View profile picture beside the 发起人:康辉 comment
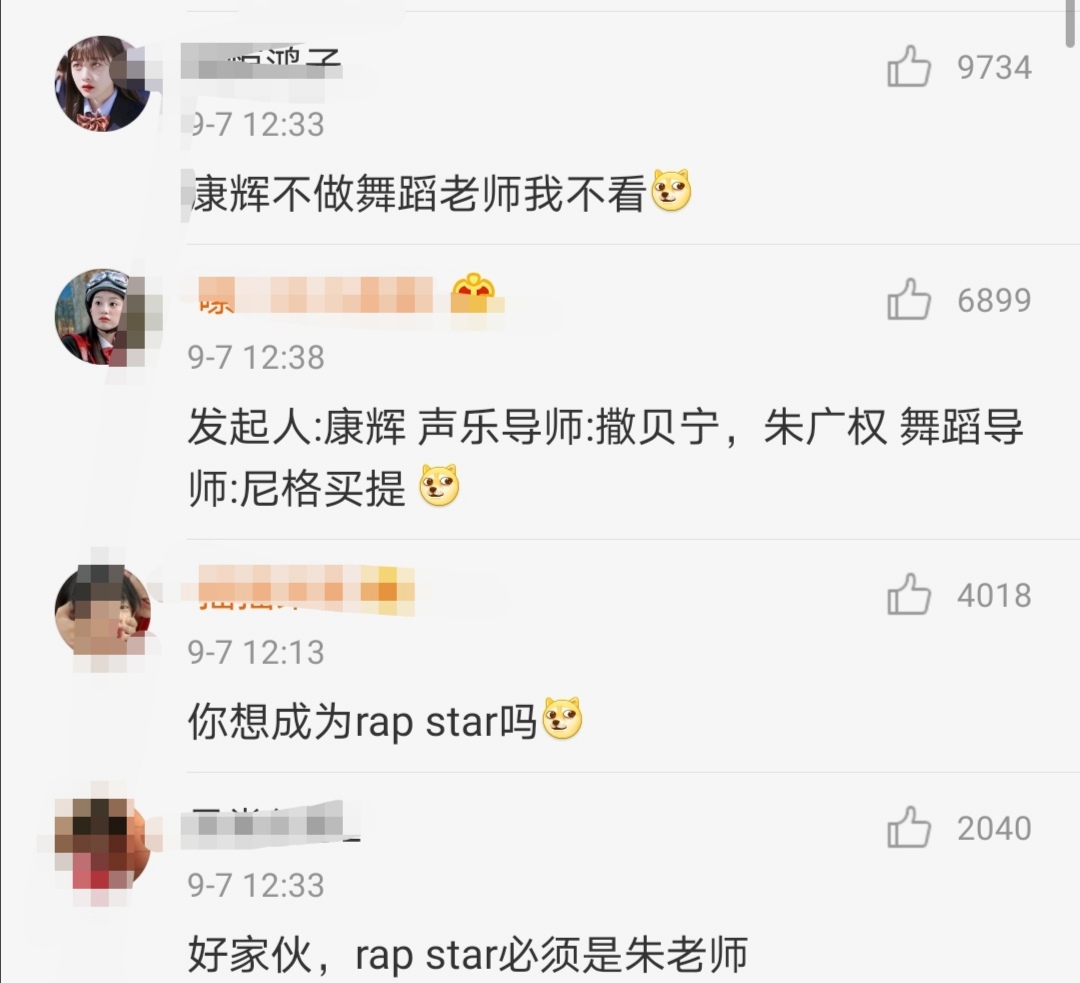The width and height of the screenshot is (1080, 983). (101, 317)
